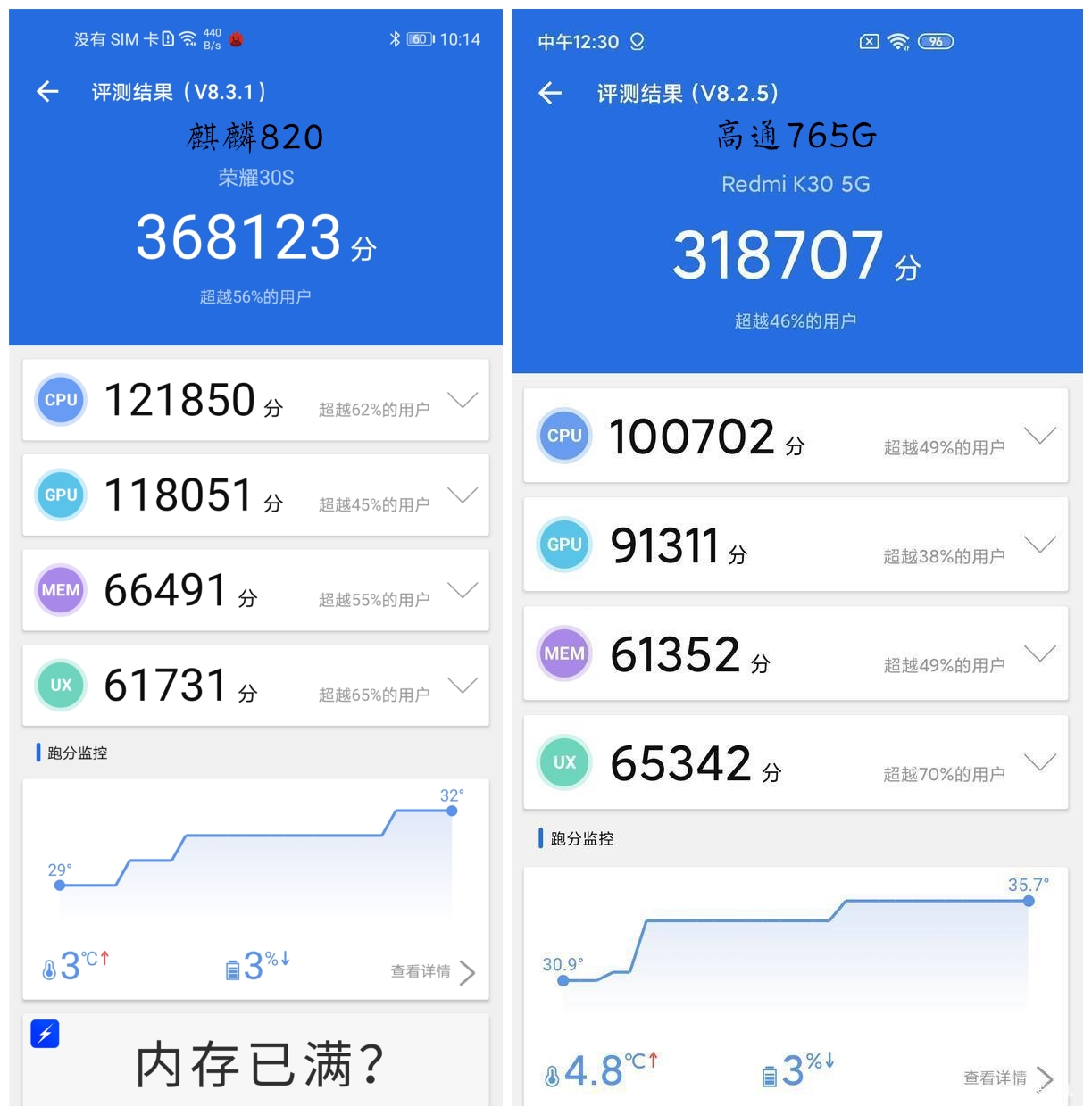This screenshot has width=1092, height=1115.
Task: Select the CPU score icon on the 荣耀30S result
Action: (x=60, y=400)
